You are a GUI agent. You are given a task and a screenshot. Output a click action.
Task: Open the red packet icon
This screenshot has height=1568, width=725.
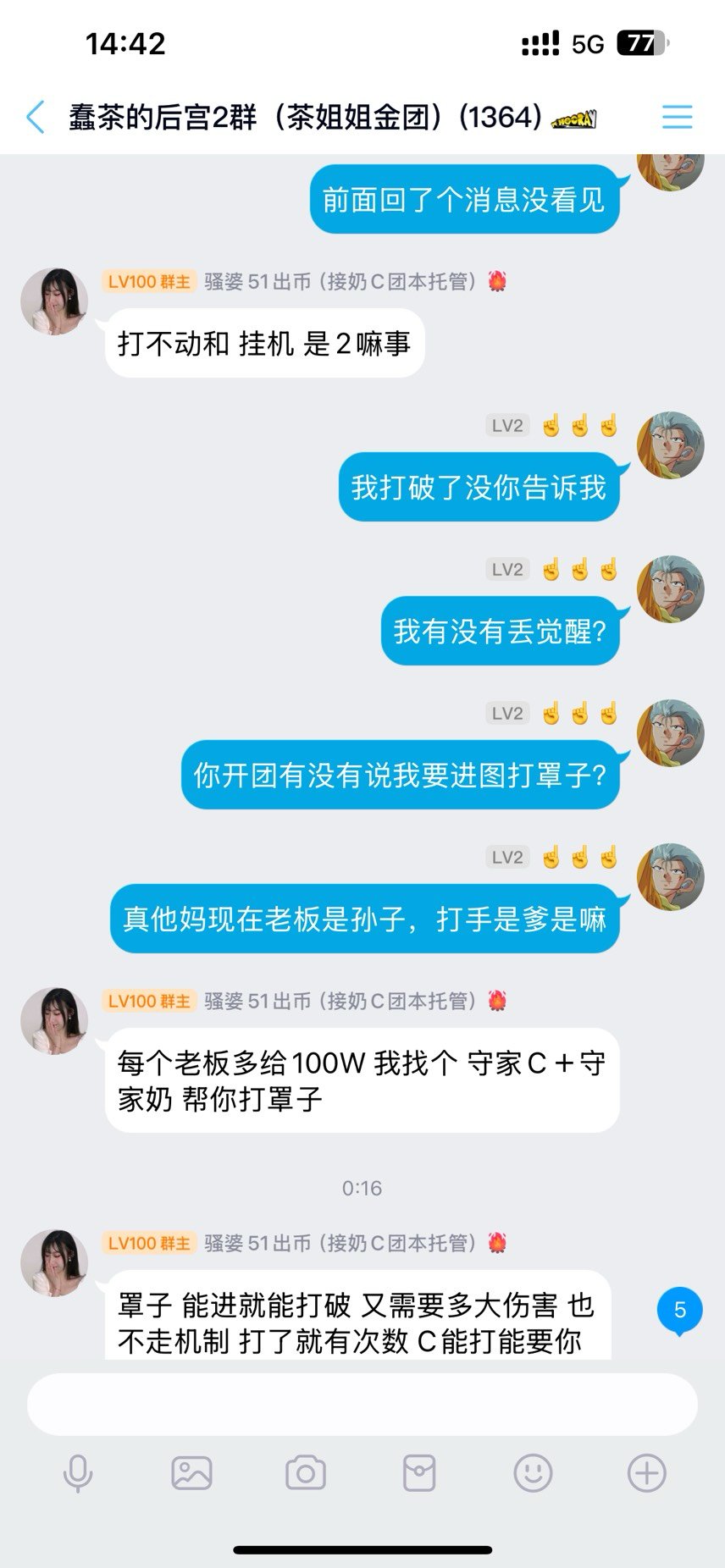tap(419, 1473)
